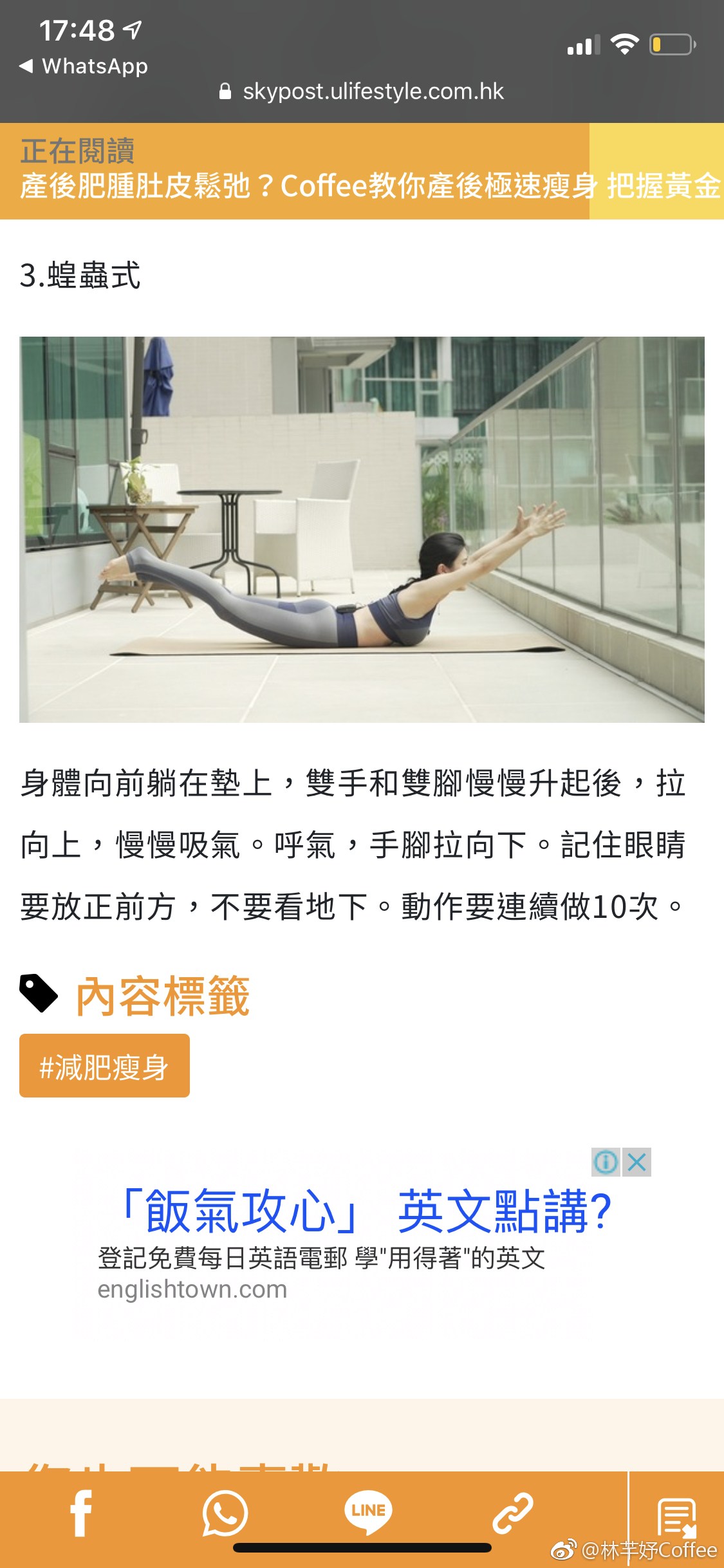Close the englishtown ad
The height and width of the screenshot is (1568, 724).
point(636,1162)
